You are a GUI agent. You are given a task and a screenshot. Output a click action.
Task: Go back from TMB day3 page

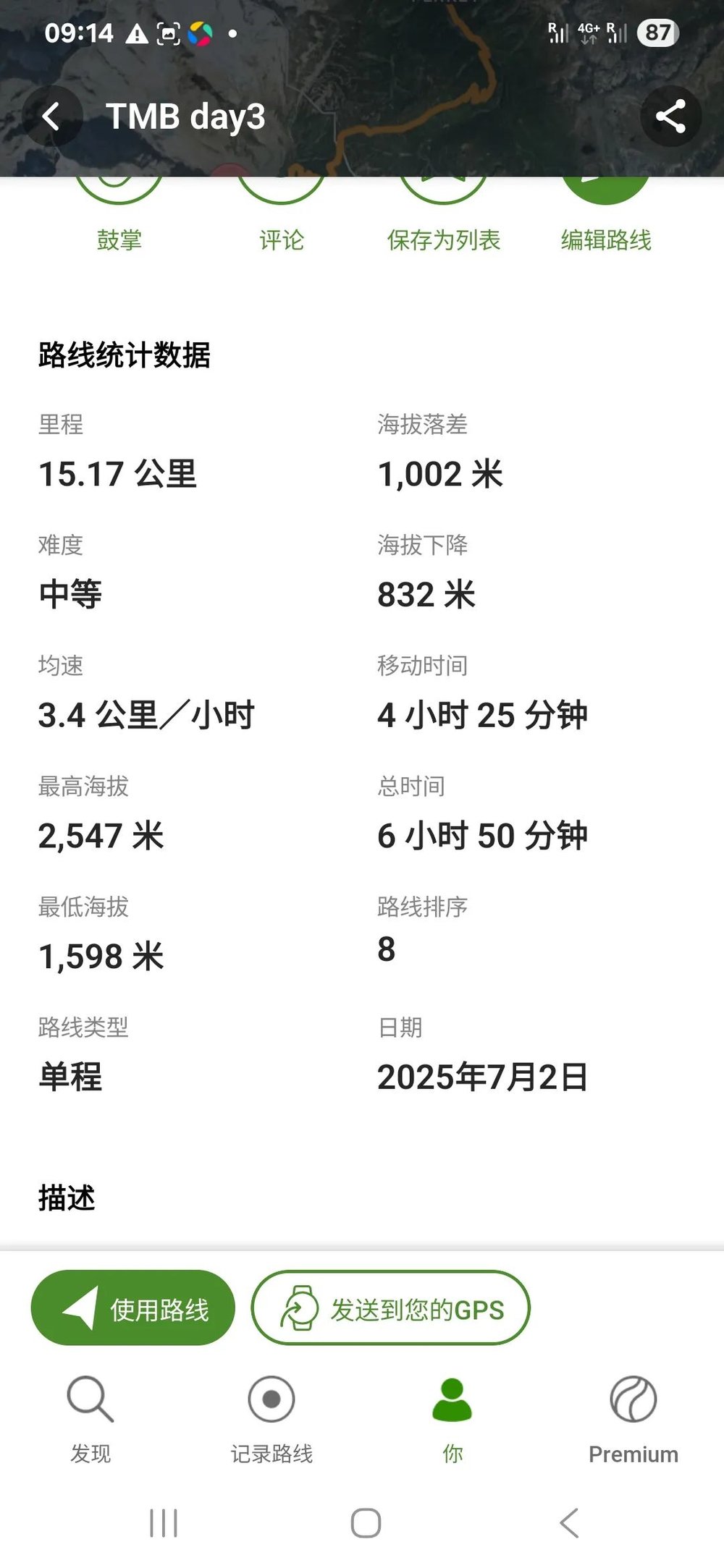(x=51, y=116)
